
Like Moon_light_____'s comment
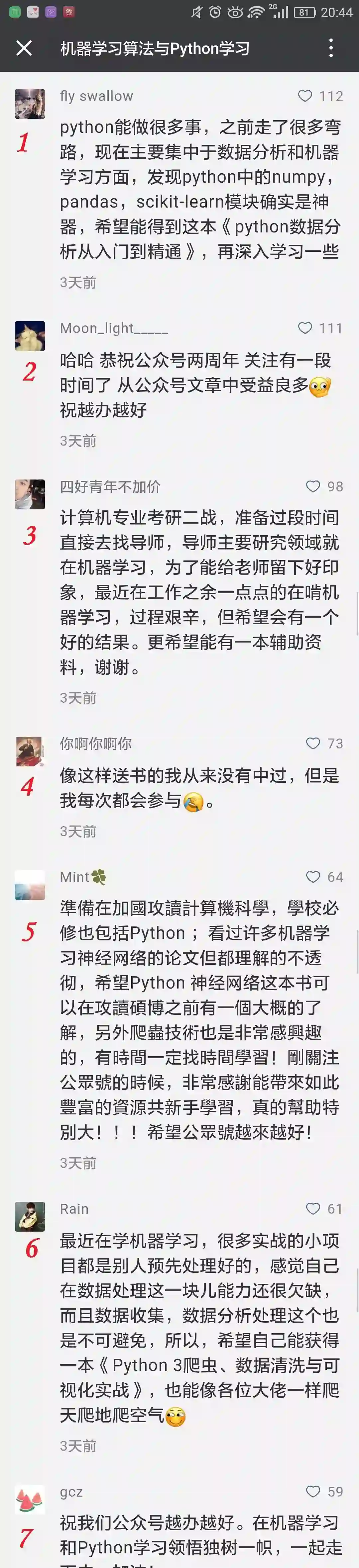tap(305, 329)
